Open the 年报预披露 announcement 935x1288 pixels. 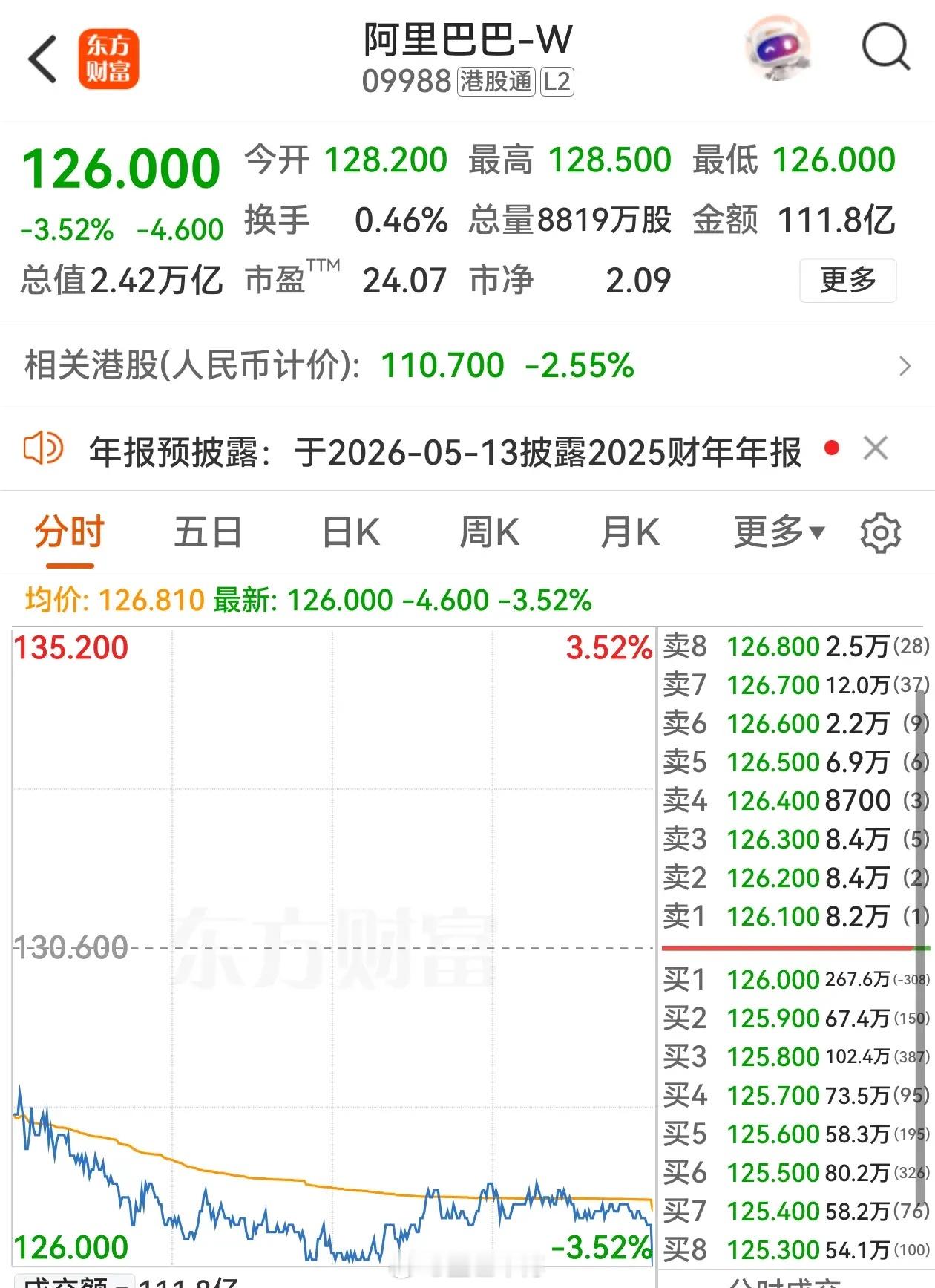tap(445, 451)
